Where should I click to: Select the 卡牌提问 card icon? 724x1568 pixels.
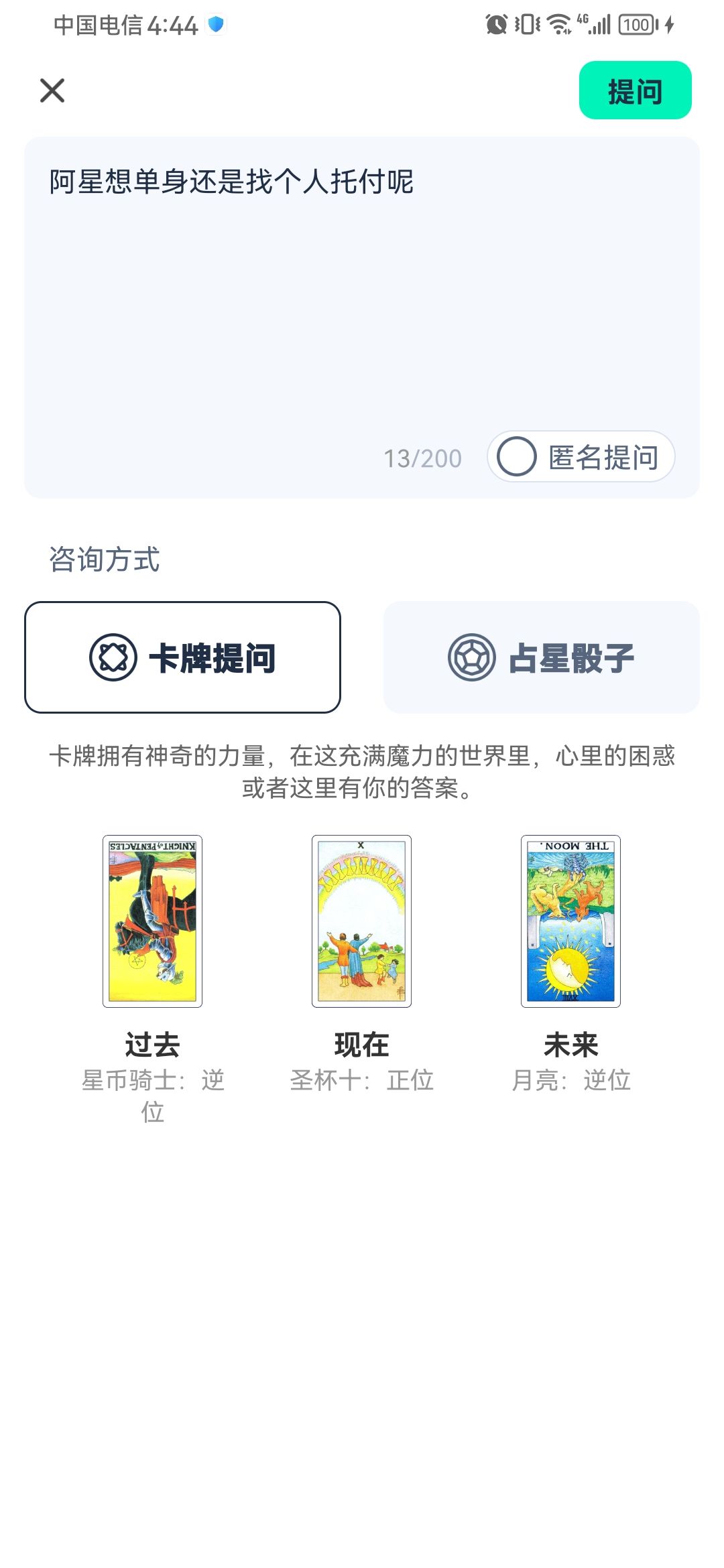[x=114, y=658]
